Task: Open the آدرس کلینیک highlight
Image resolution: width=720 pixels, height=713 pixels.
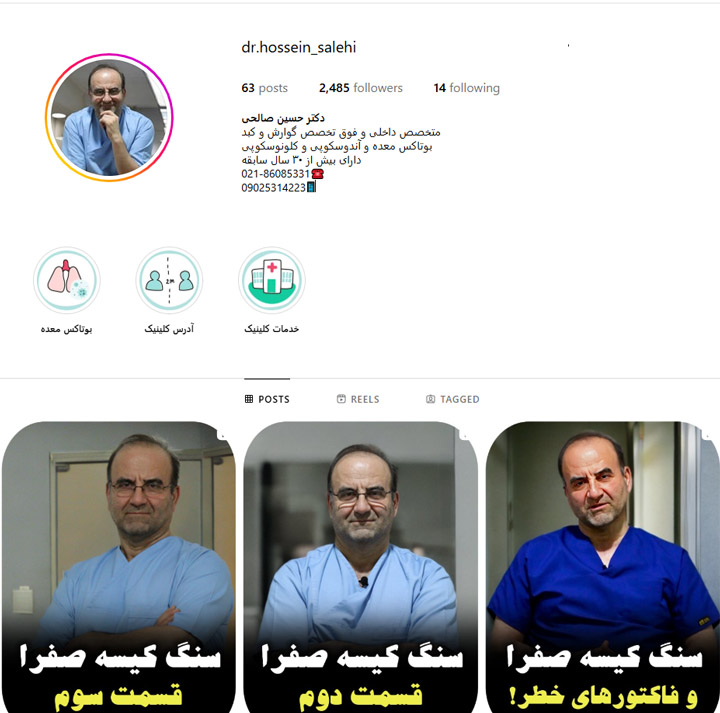Action: [169, 281]
